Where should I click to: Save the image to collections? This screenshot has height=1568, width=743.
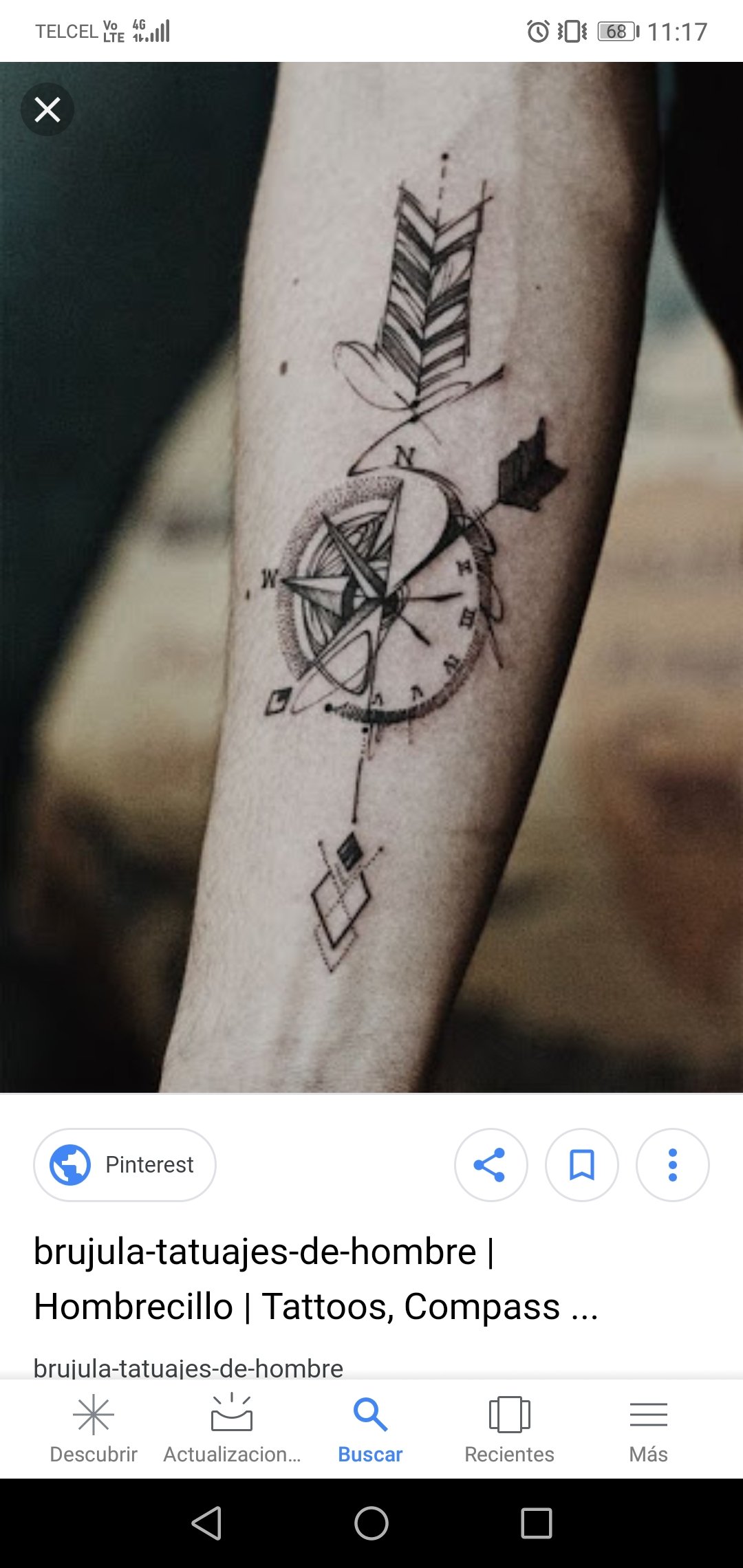point(581,1165)
